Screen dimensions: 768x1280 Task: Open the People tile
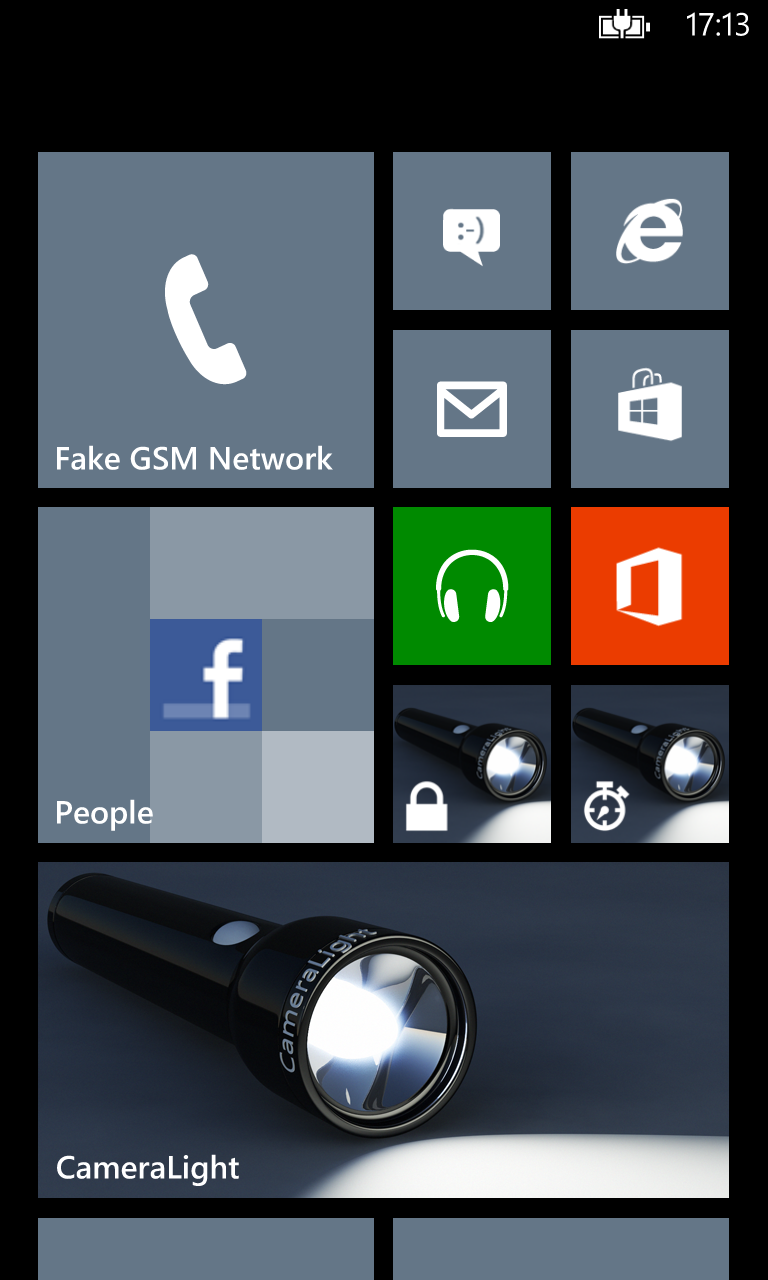206,675
